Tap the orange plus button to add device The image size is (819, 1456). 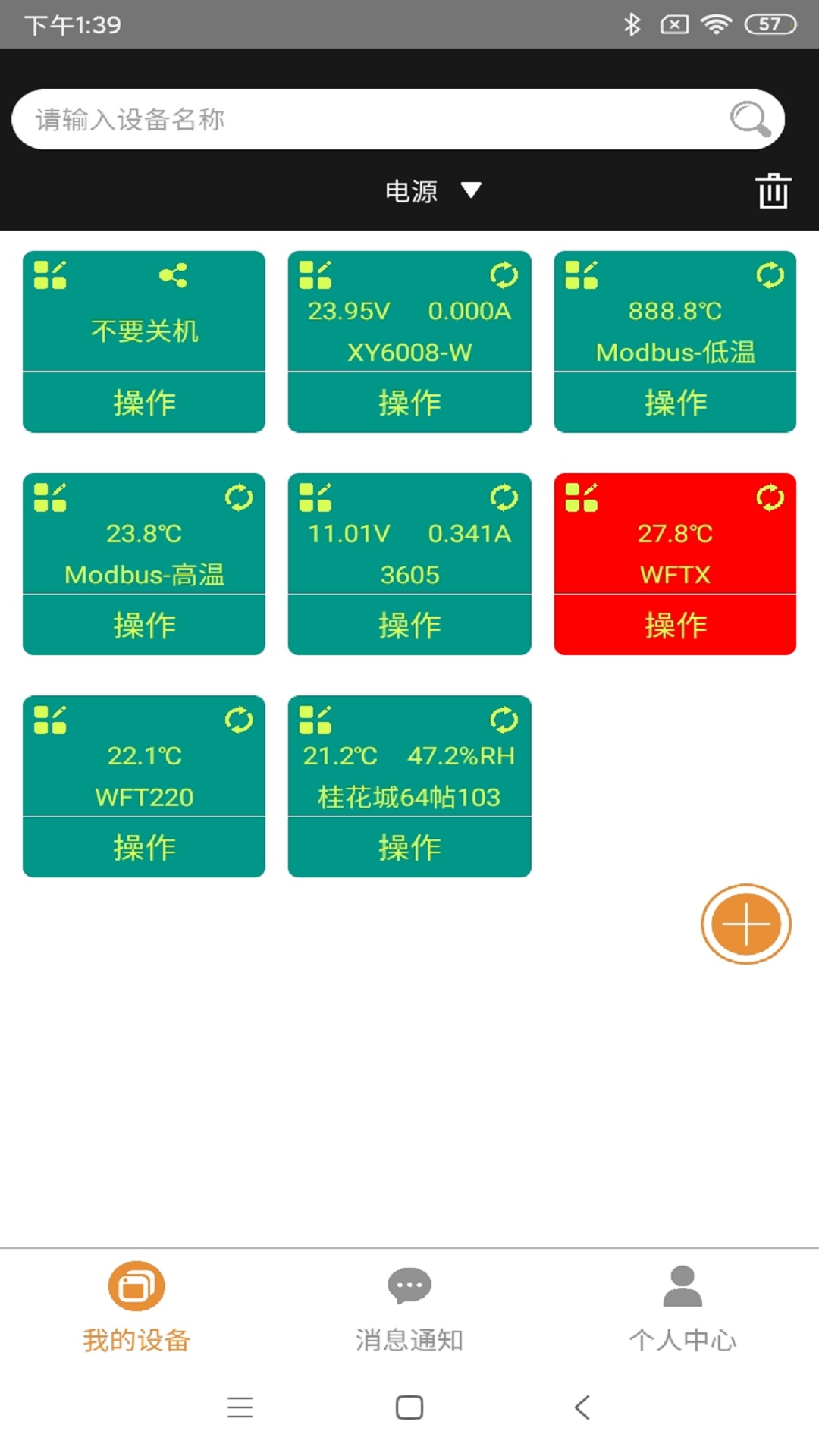[x=746, y=924]
